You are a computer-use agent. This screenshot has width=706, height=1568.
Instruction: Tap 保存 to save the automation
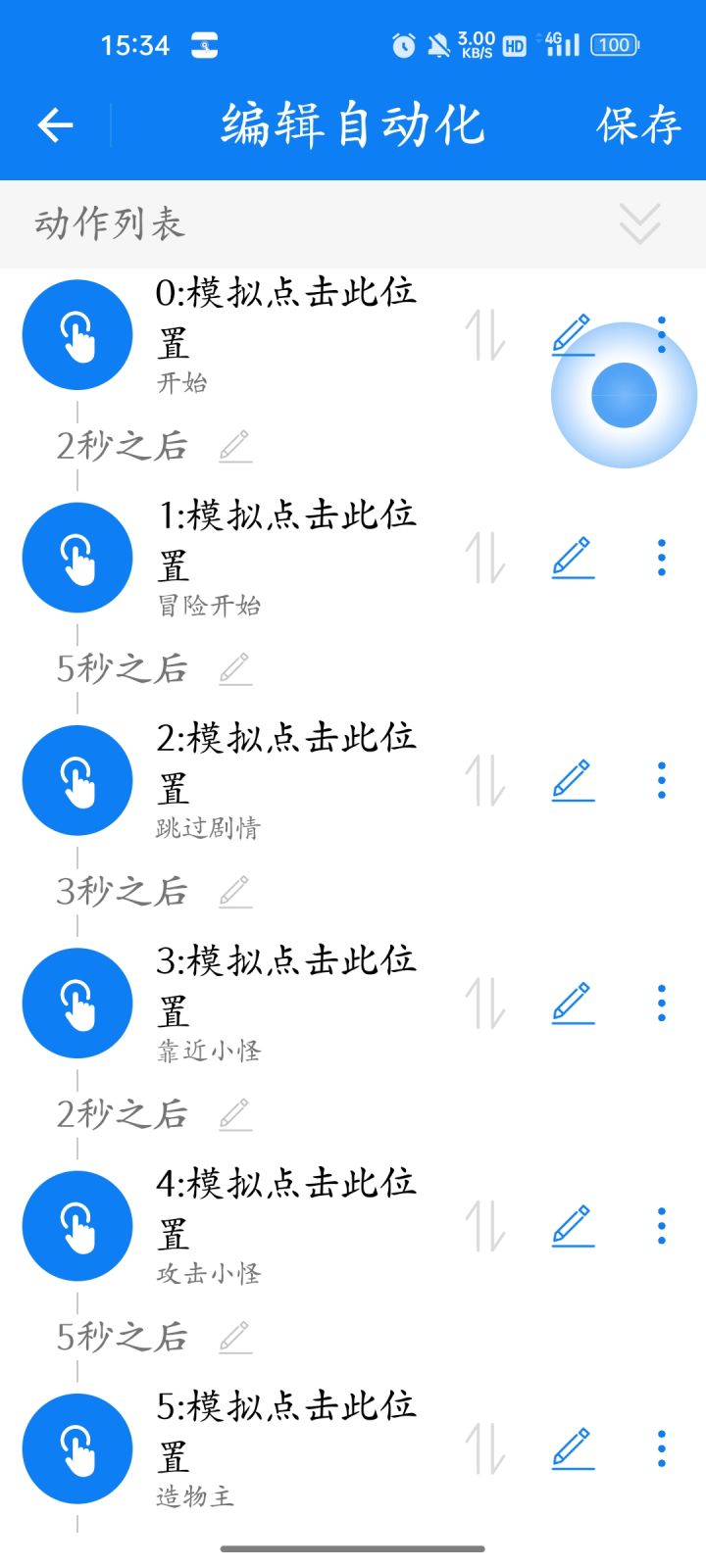[x=638, y=125]
